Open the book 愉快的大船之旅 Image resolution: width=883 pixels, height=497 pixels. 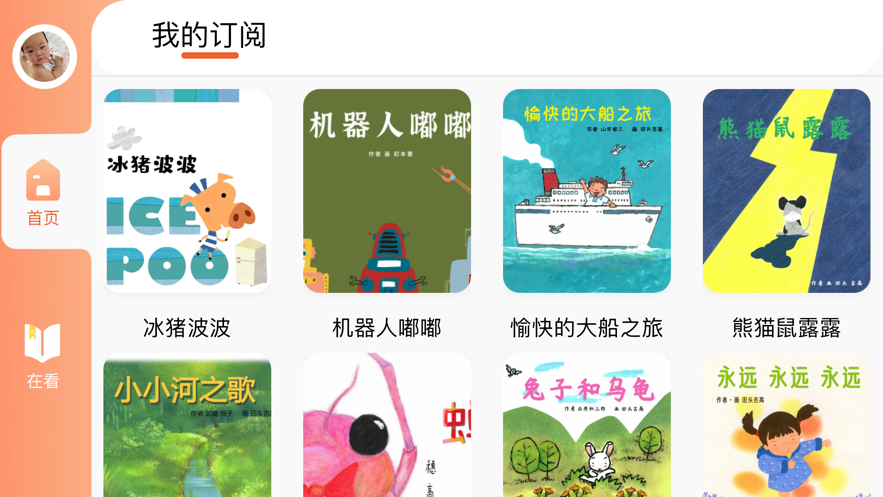pos(587,191)
